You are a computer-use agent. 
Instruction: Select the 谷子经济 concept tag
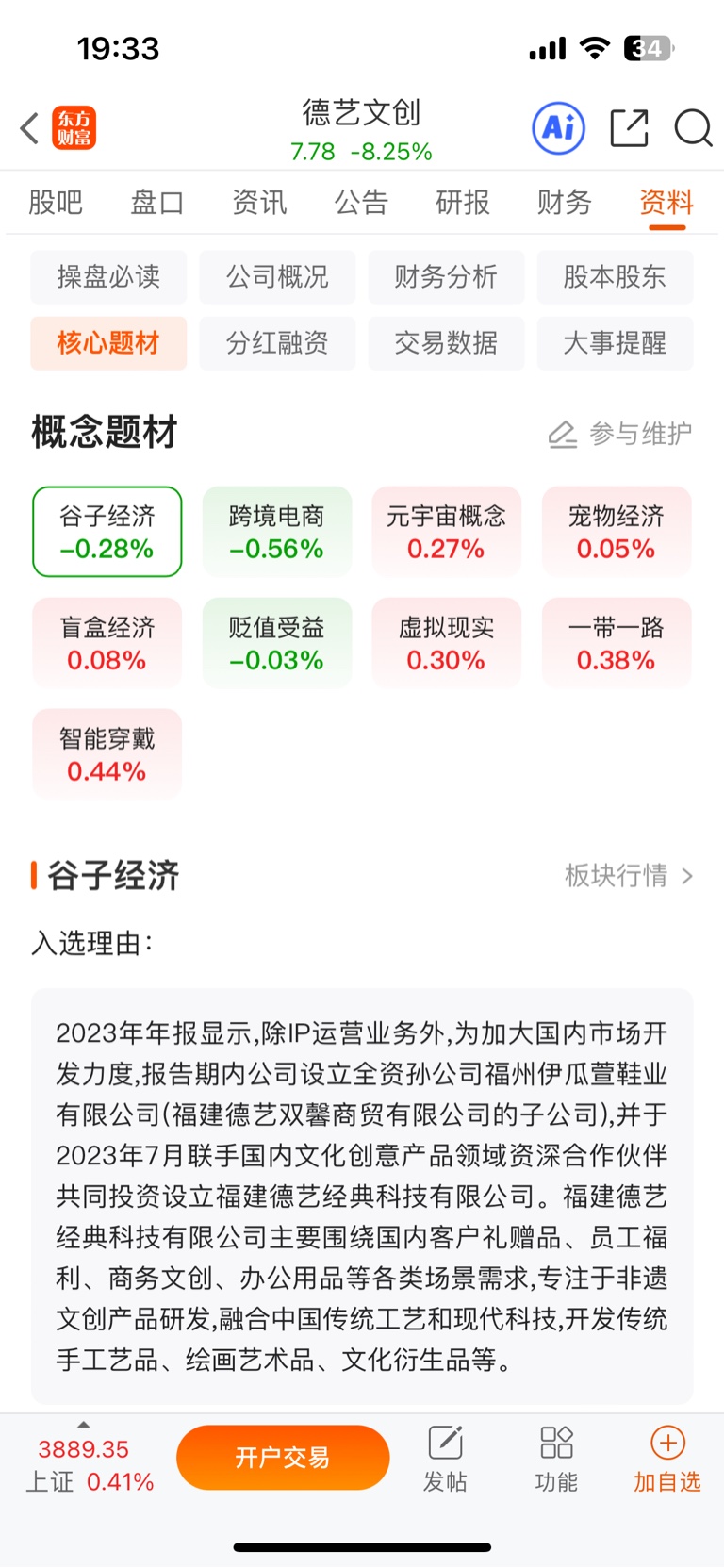coord(107,531)
